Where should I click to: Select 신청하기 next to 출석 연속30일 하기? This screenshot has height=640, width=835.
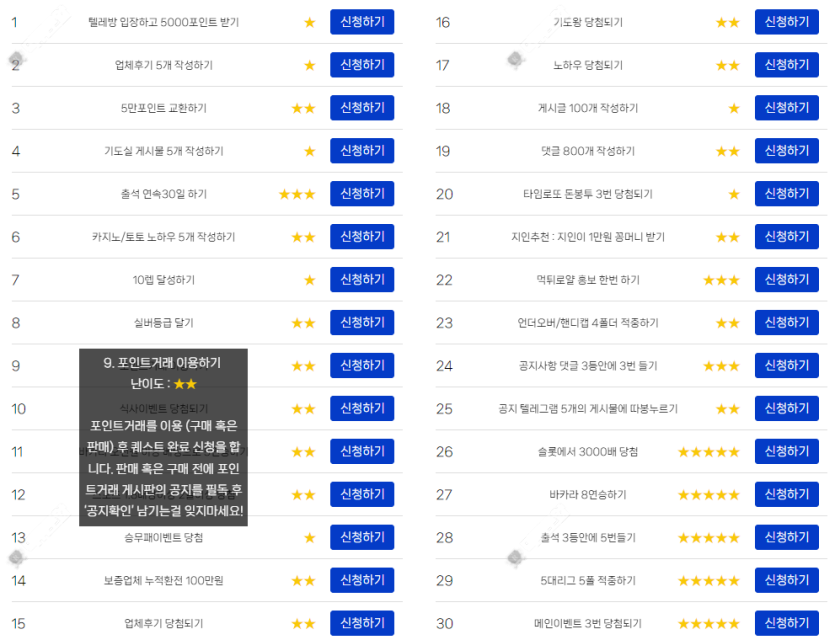(362, 194)
